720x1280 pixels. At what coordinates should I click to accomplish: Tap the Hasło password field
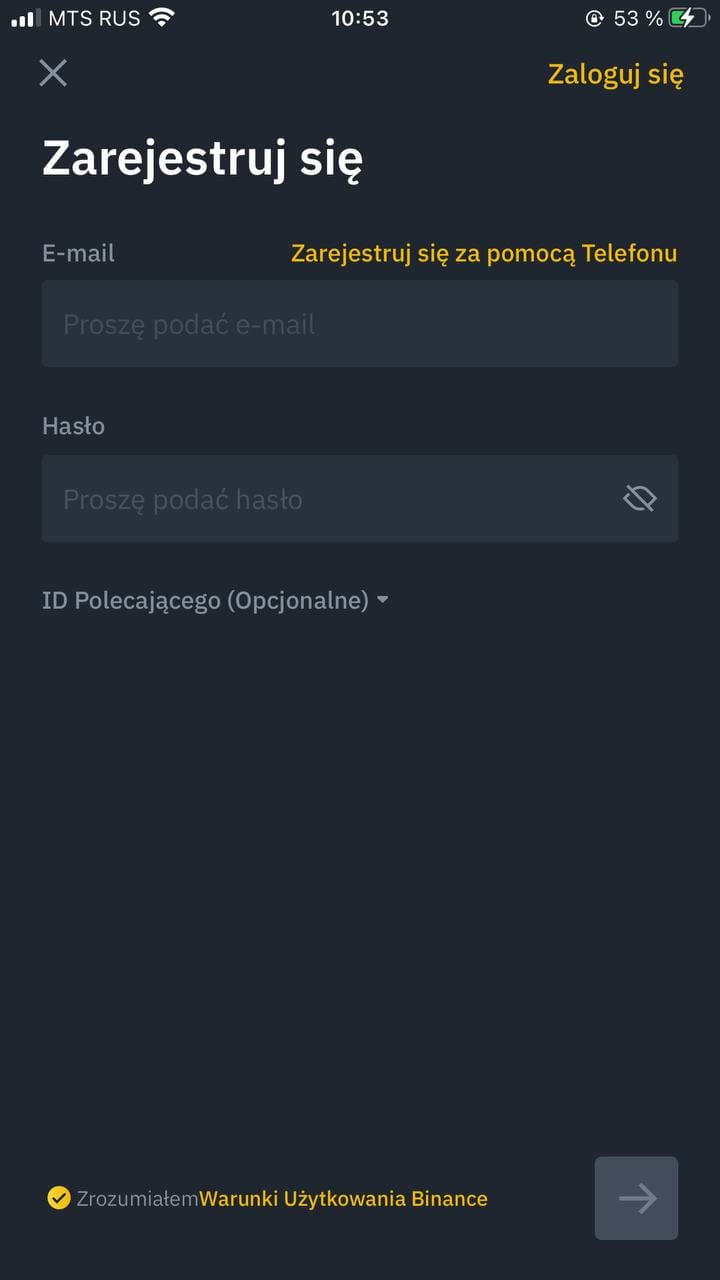point(360,498)
